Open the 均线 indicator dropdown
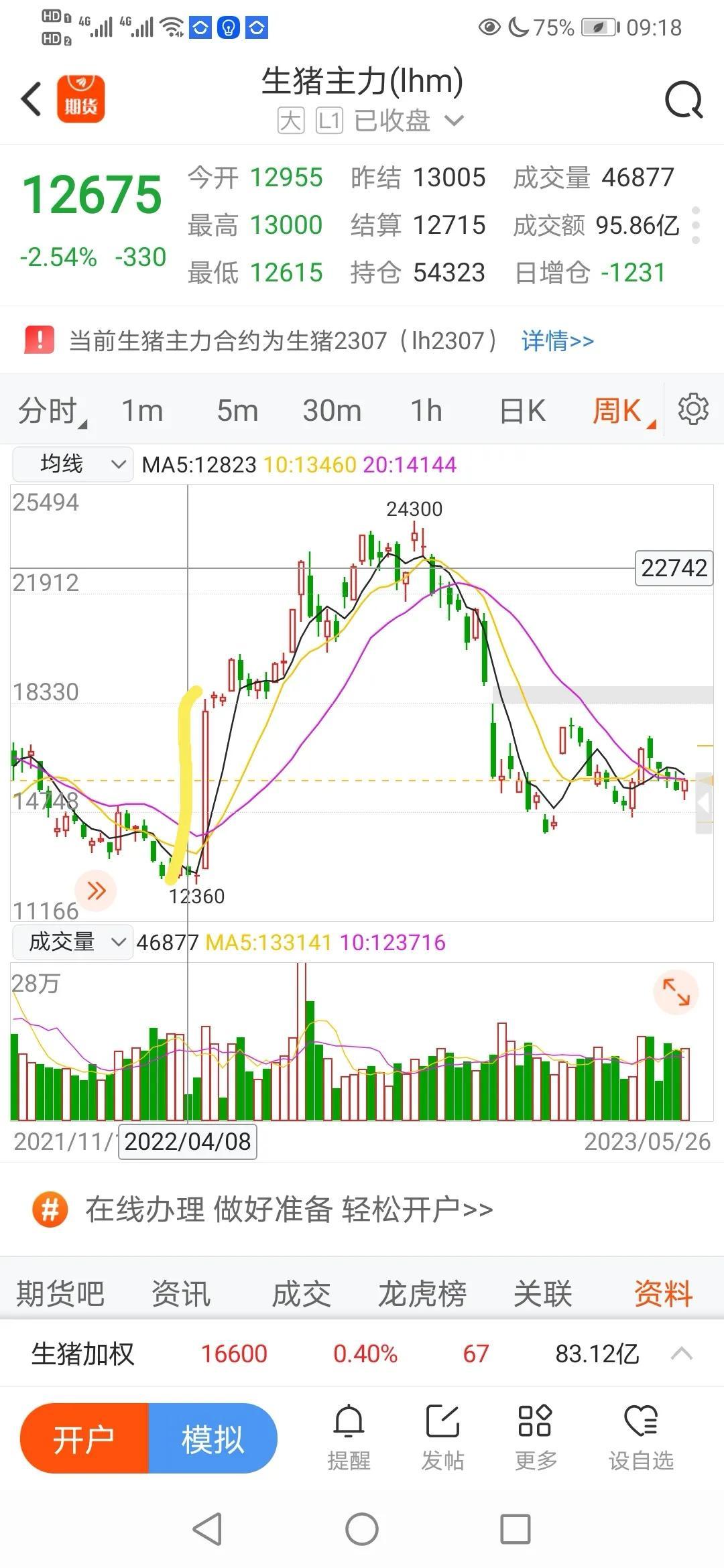This screenshot has height=1568, width=724. pyautogui.click(x=72, y=464)
